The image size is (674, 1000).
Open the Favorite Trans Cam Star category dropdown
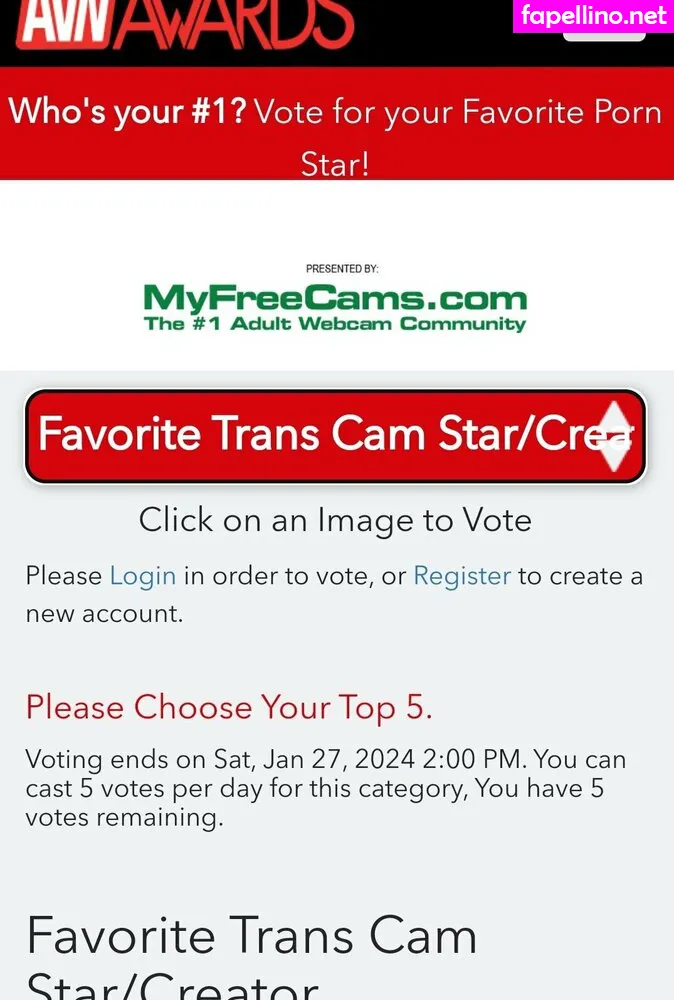tap(336, 436)
